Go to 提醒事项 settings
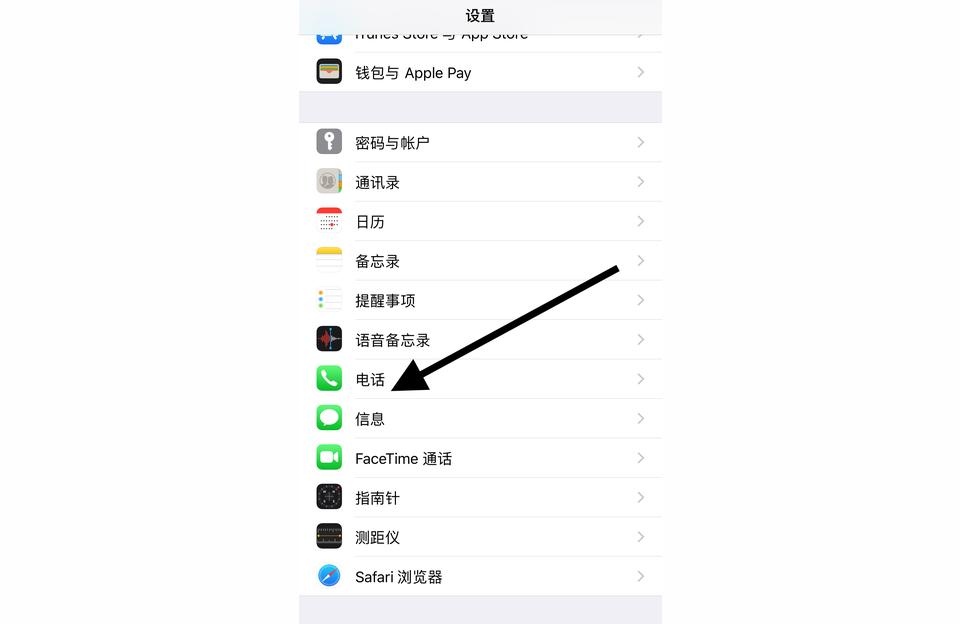The image size is (960, 624). coord(480,300)
